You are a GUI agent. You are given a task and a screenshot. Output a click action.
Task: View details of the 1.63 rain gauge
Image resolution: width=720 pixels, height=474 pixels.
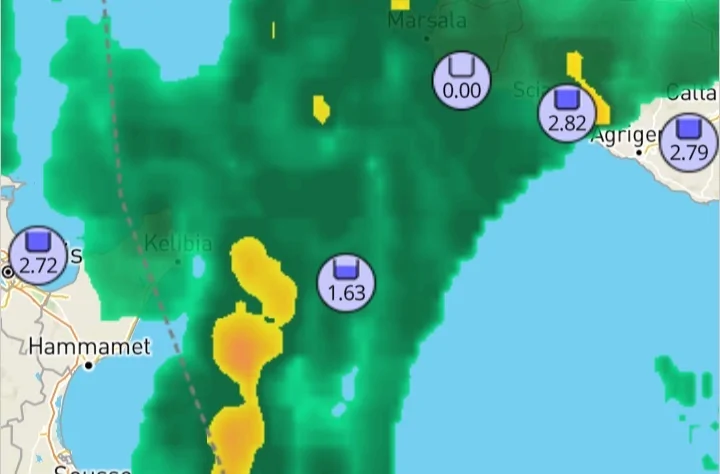click(346, 281)
